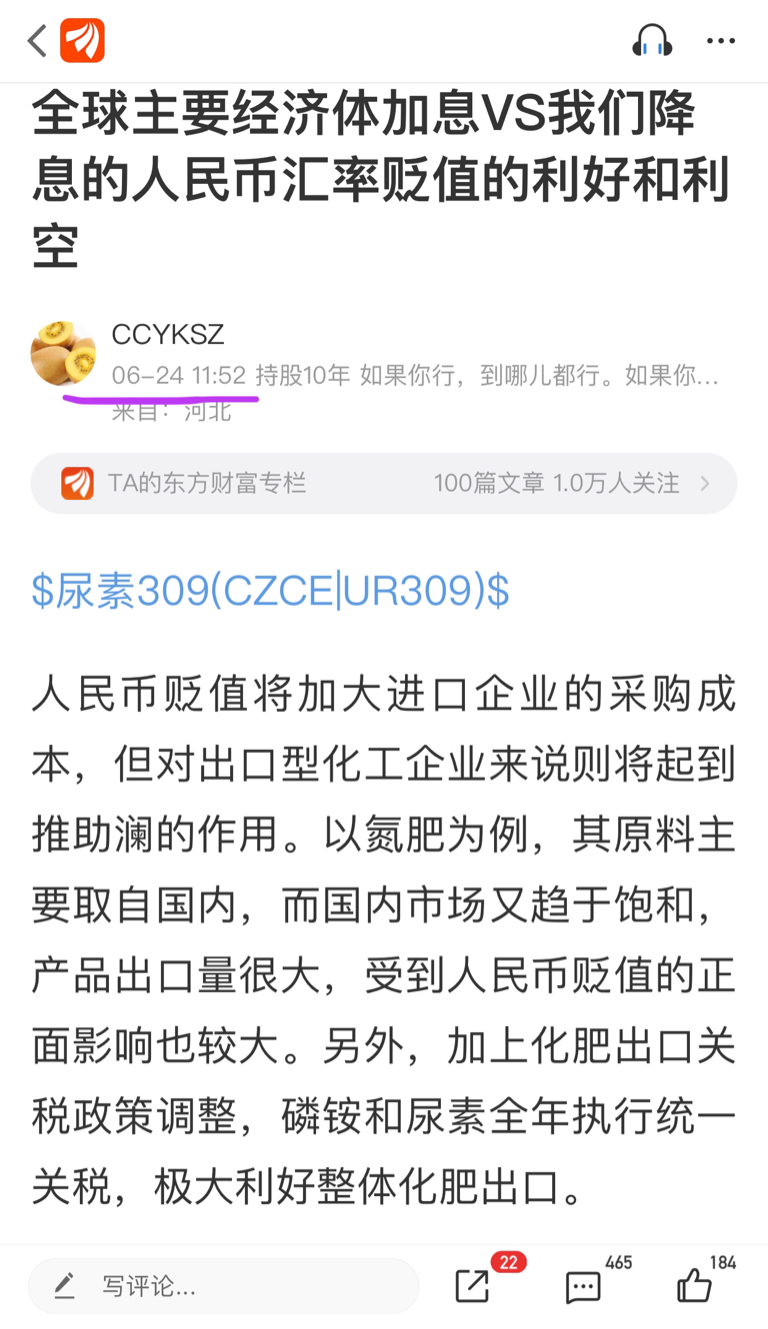This screenshot has height=1329, width=768.
Task: Tap the 写评论 comment input field
Action: 200,1287
